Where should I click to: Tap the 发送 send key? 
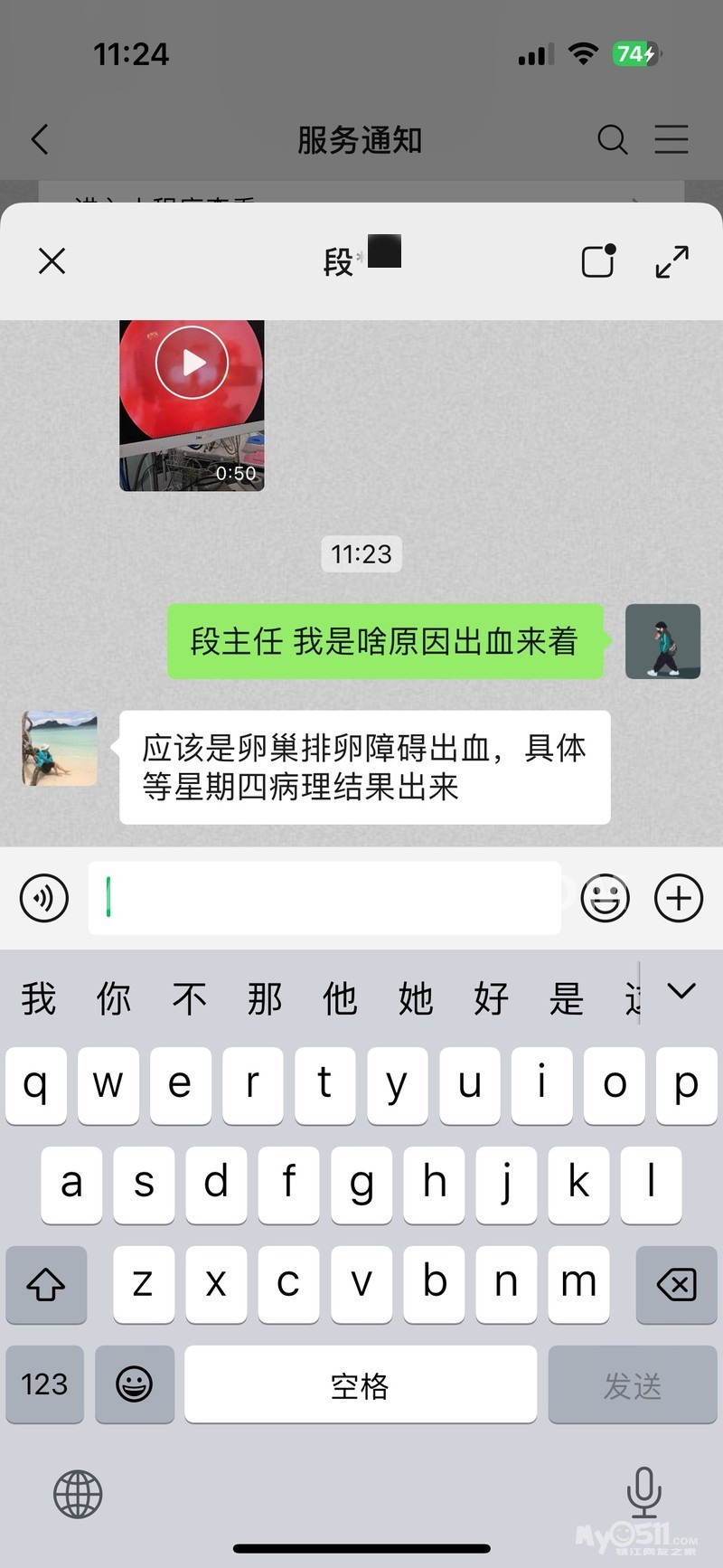(632, 1384)
